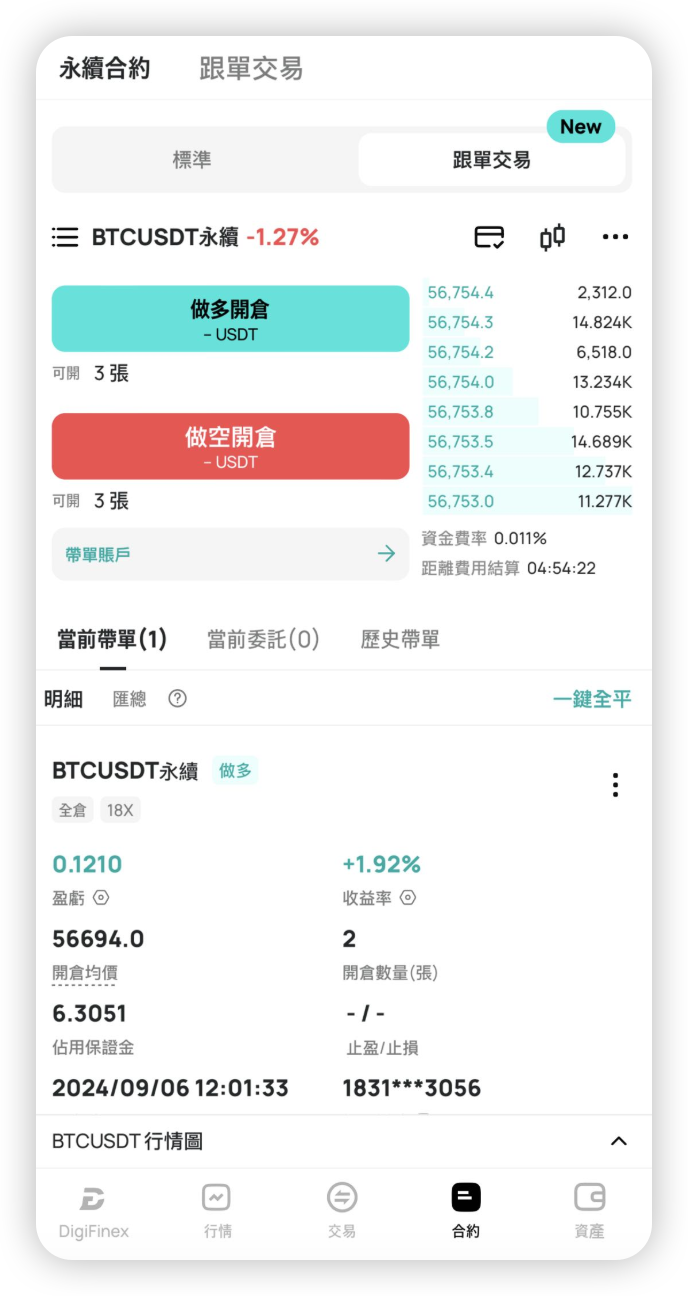Expand the BTCUSDT 行情圖 panel
The width and height of the screenshot is (688, 1296).
pyautogui.click(x=618, y=1141)
